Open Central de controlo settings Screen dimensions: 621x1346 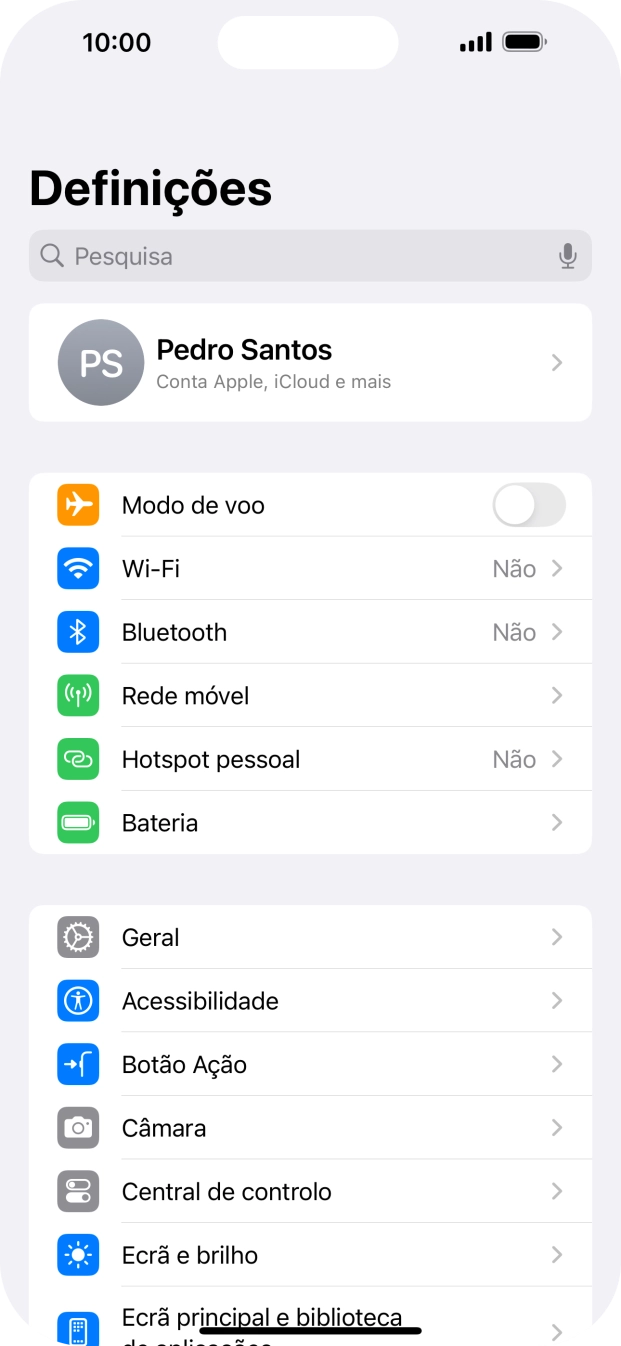tap(310, 1192)
